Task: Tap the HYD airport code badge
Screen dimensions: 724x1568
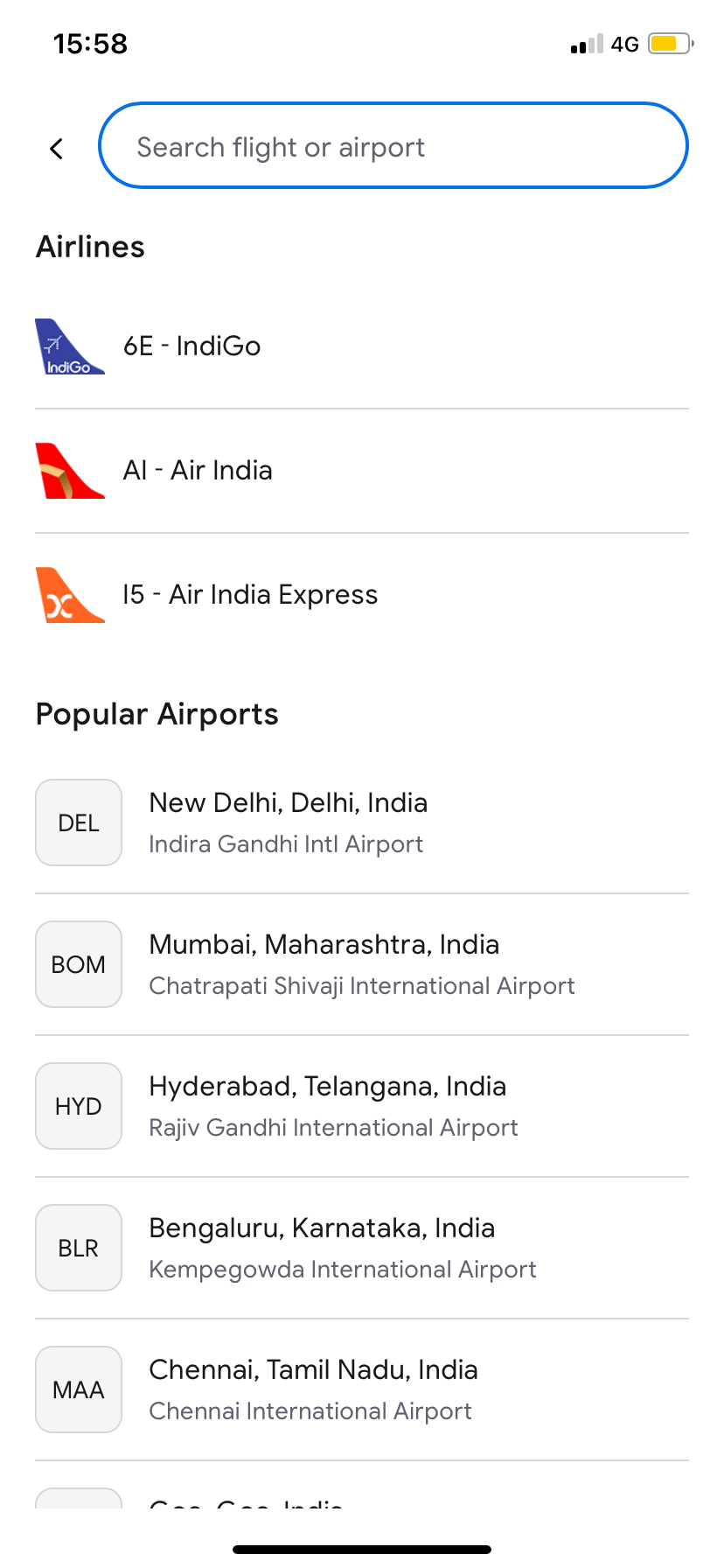Action: click(78, 1105)
